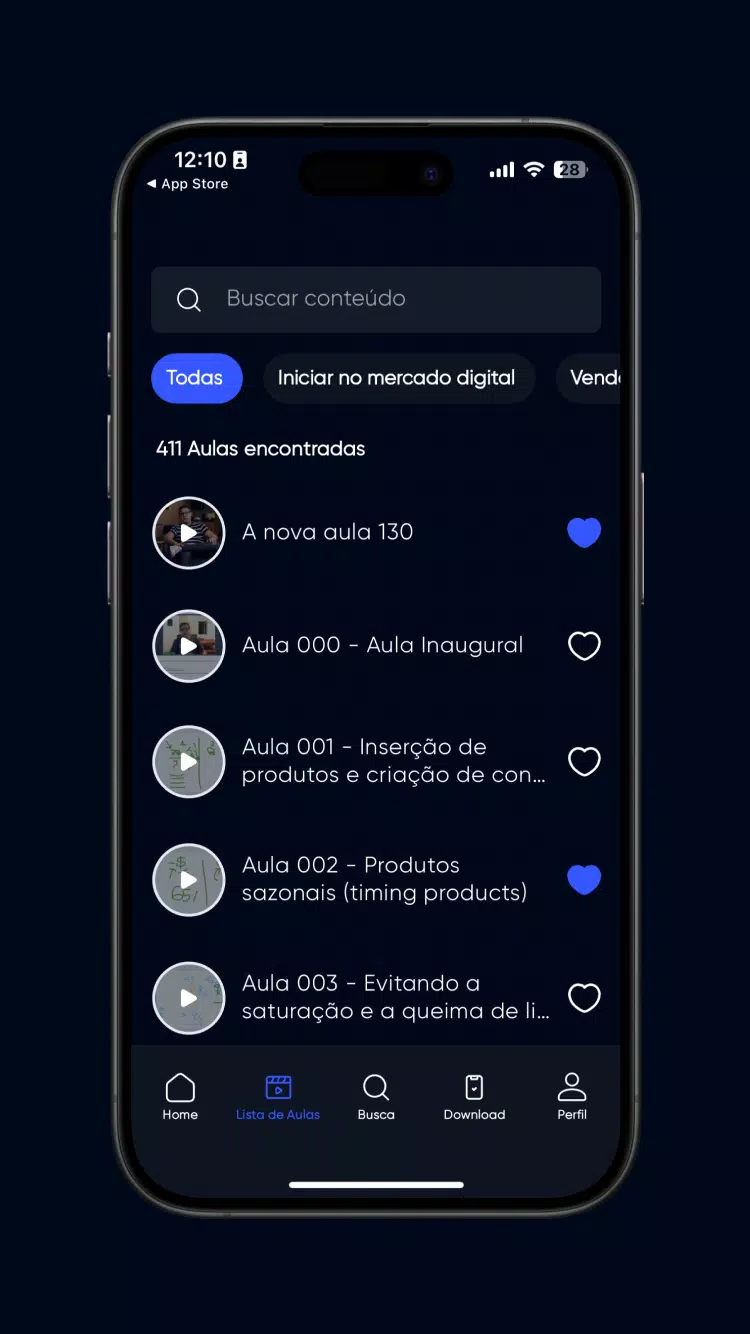Tap the search magnifier inside the search bar
The height and width of the screenshot is (1334, 750).
pyautogui.click(x=189, y=299)
